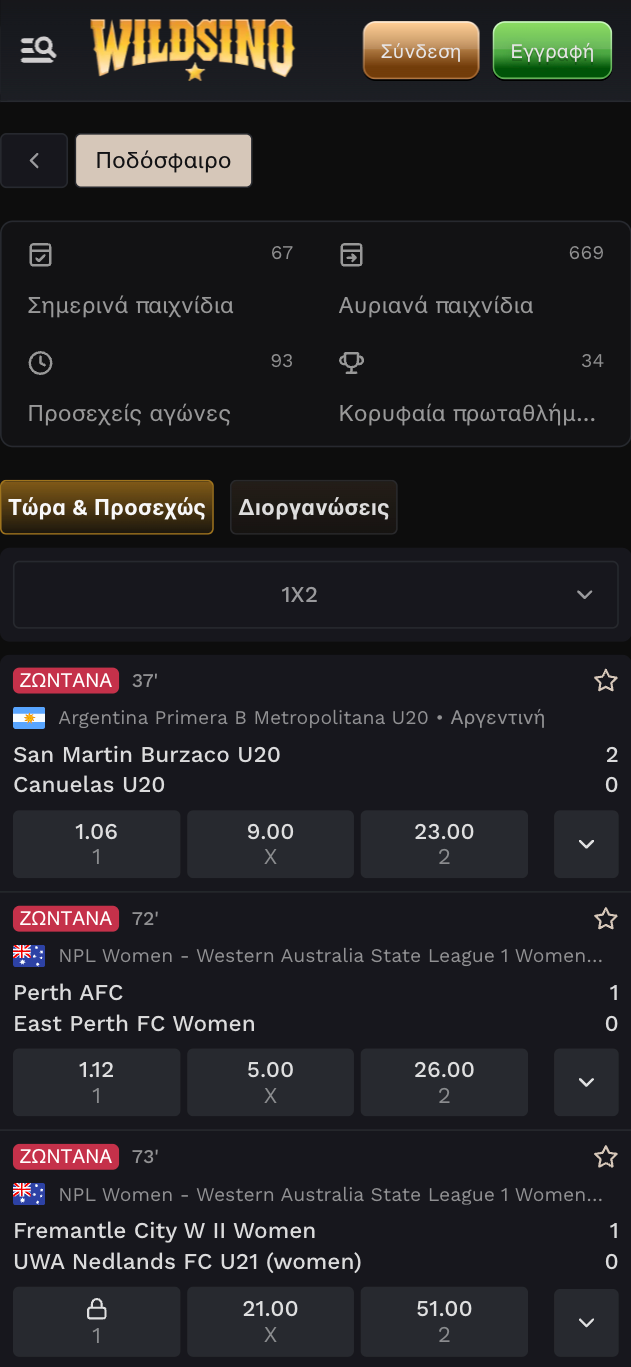Open the 1X2 market dropdown
The height and width of the screenshot is (1367, 631).
point(315,595)
